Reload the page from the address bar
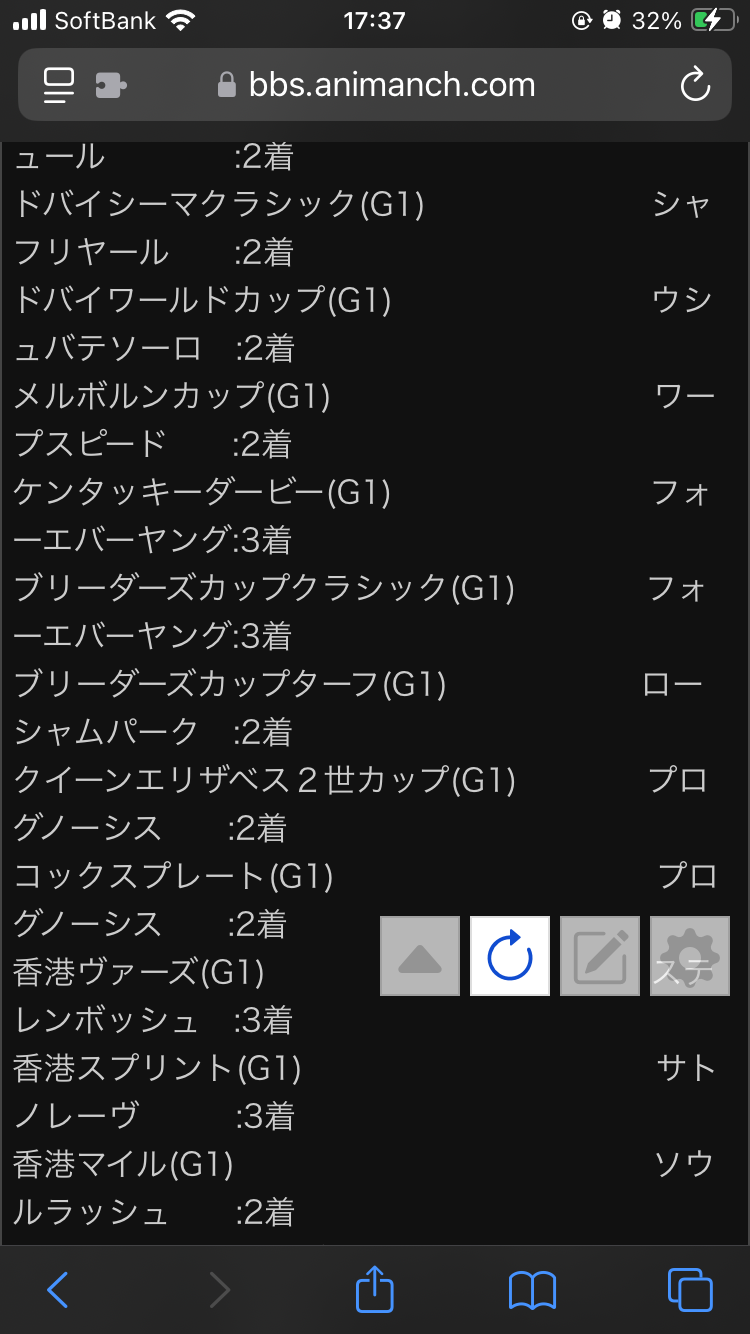Screen dimensions: 750x1334 [x=694, y=85]
